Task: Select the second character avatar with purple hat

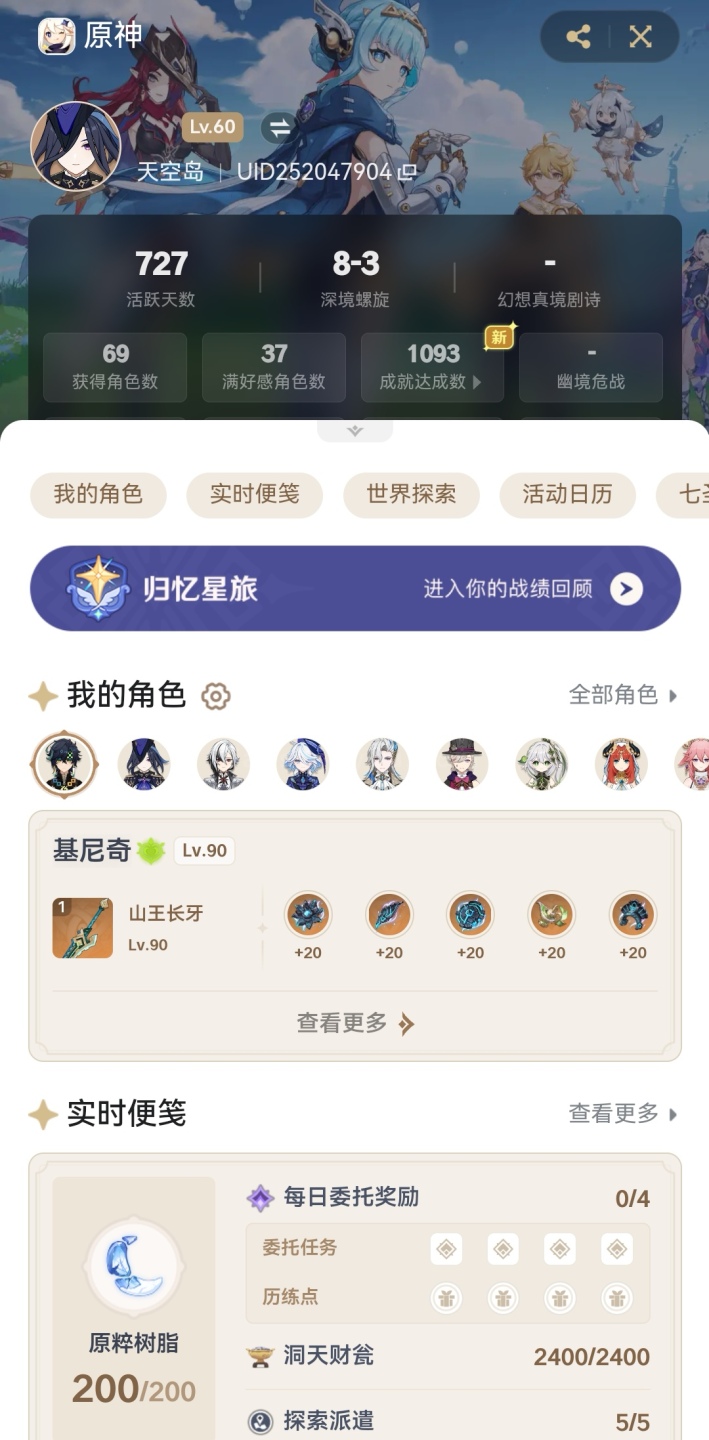Action: point(144,765)
